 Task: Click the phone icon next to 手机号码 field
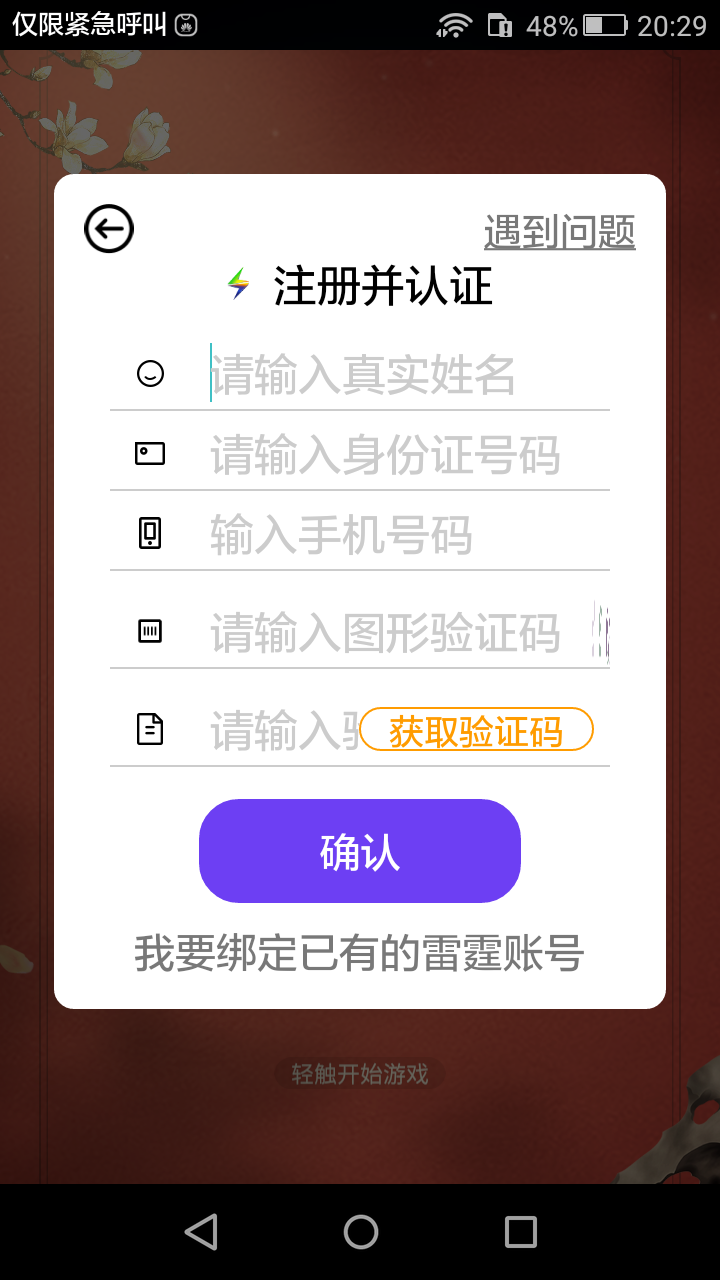pyautogui.click(x=150, y=532)
